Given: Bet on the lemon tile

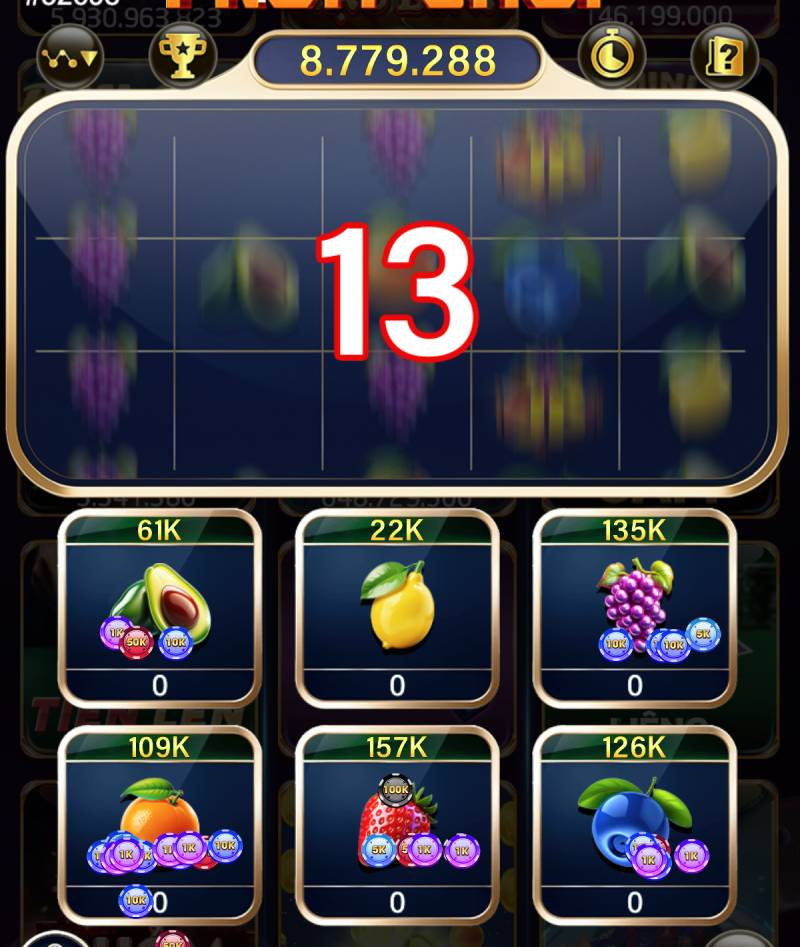Looking at the screenshot, I should [x=397, y=607].
